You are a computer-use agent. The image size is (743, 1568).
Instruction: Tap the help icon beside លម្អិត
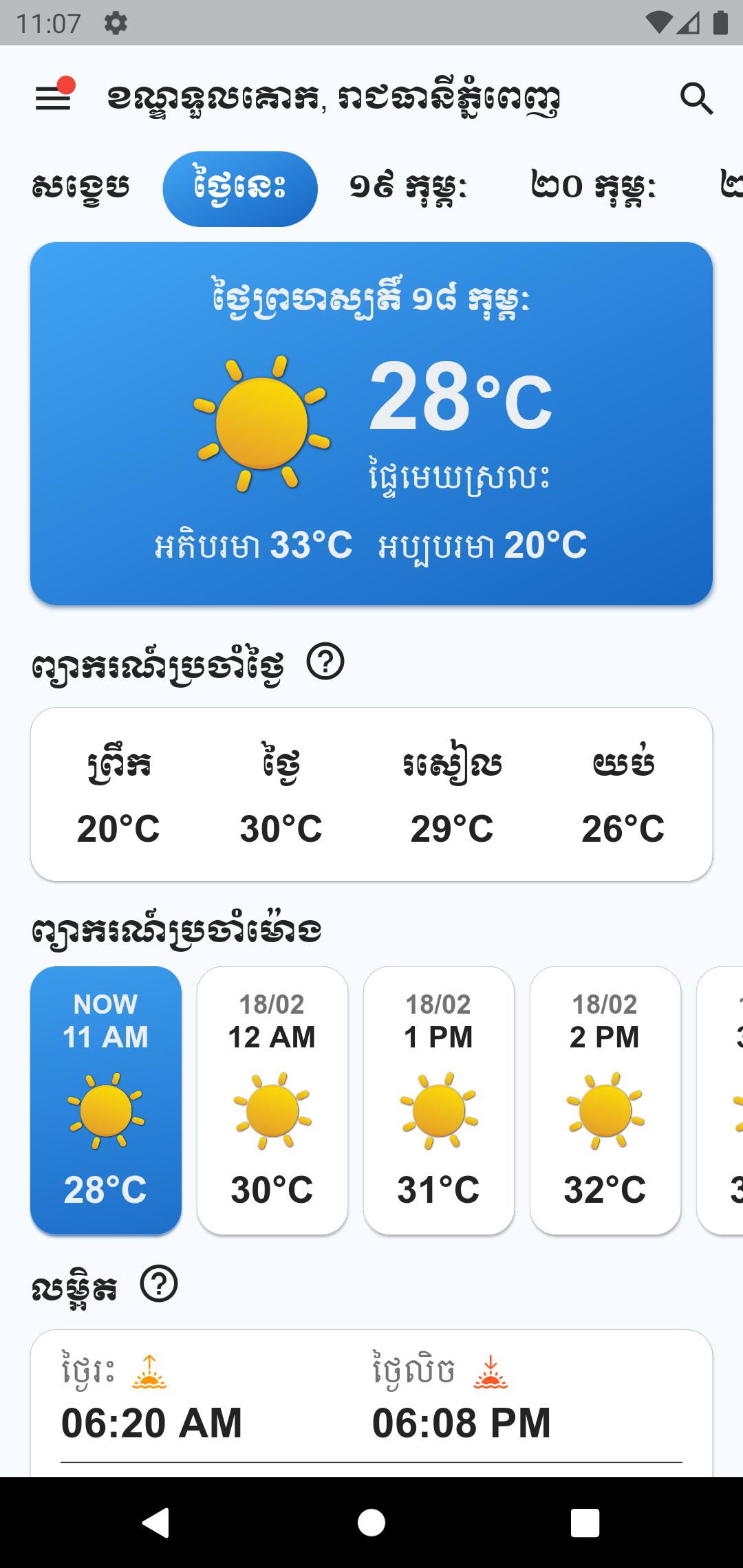click(159, 1283)
